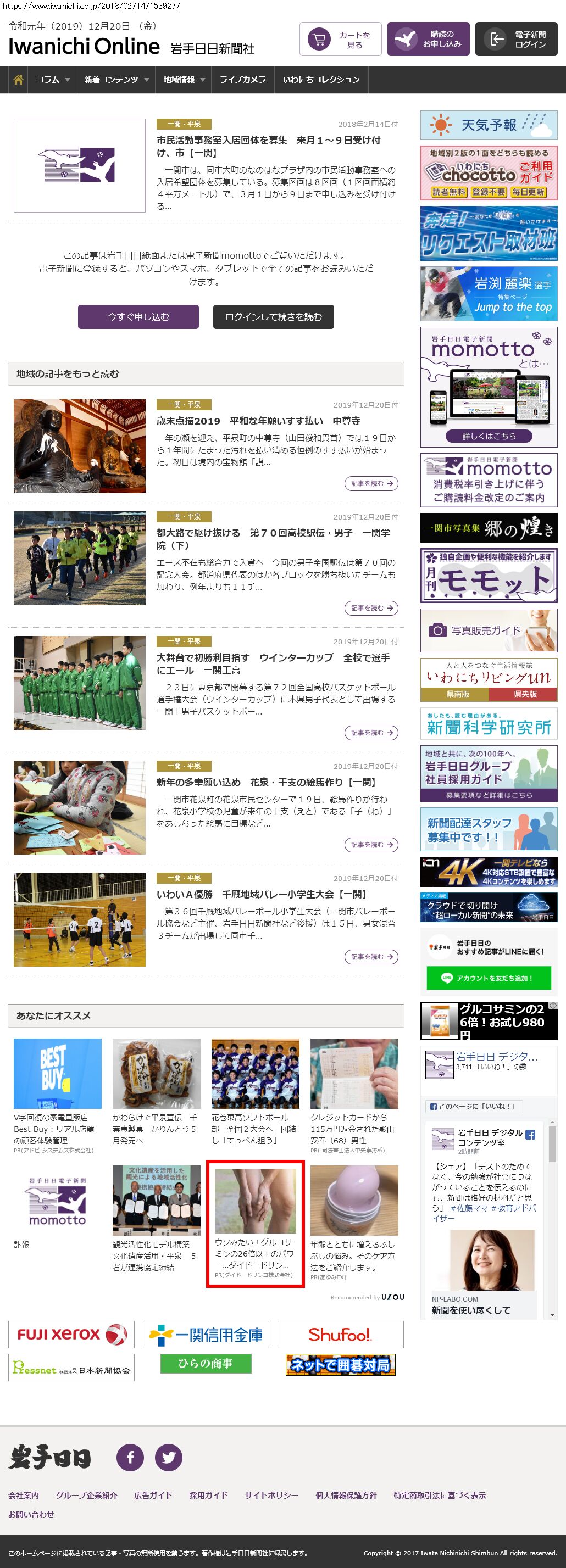
Task: Tap the アカウントを友だち追加 LINE button
Action: (x=489, y=978)
